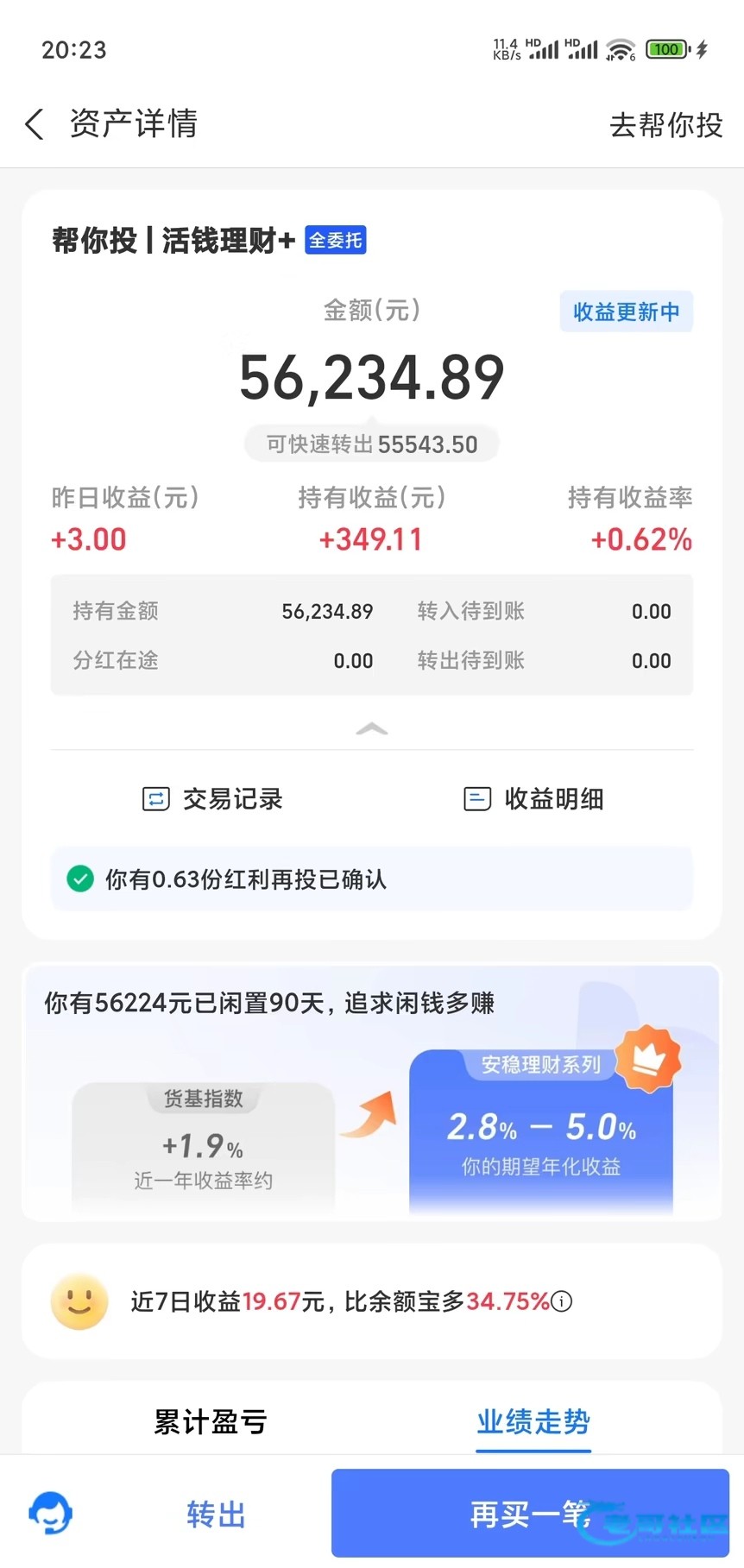View 收益明细

[x=533, y=799]
